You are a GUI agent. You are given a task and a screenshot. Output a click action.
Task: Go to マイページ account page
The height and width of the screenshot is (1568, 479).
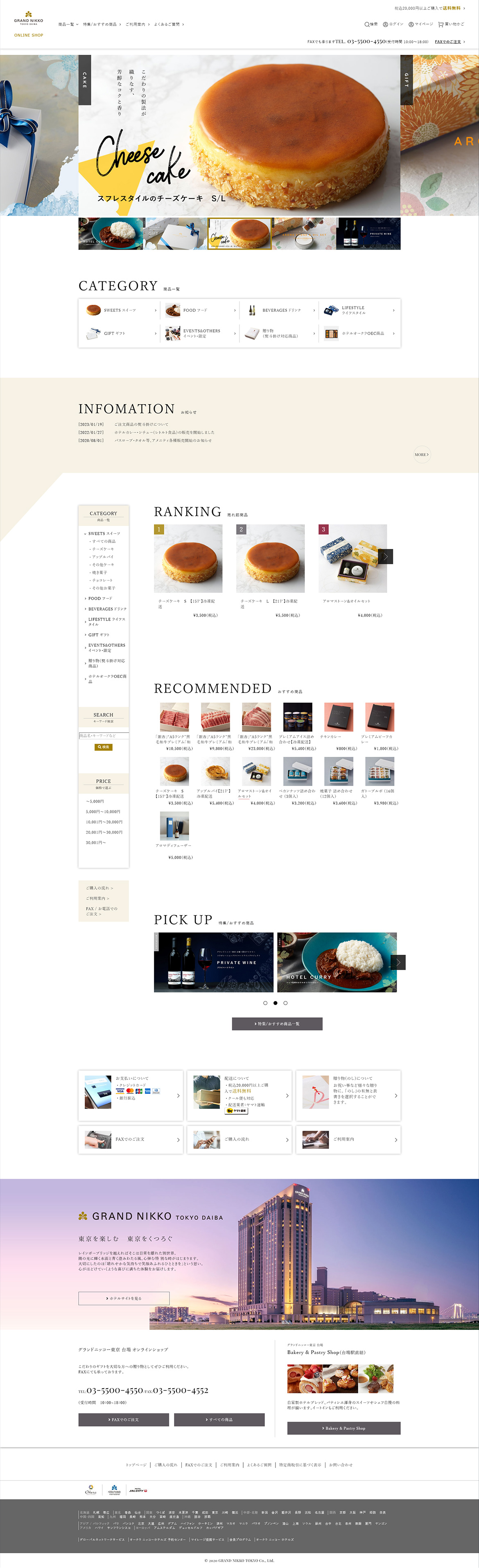tap(420, 25)
